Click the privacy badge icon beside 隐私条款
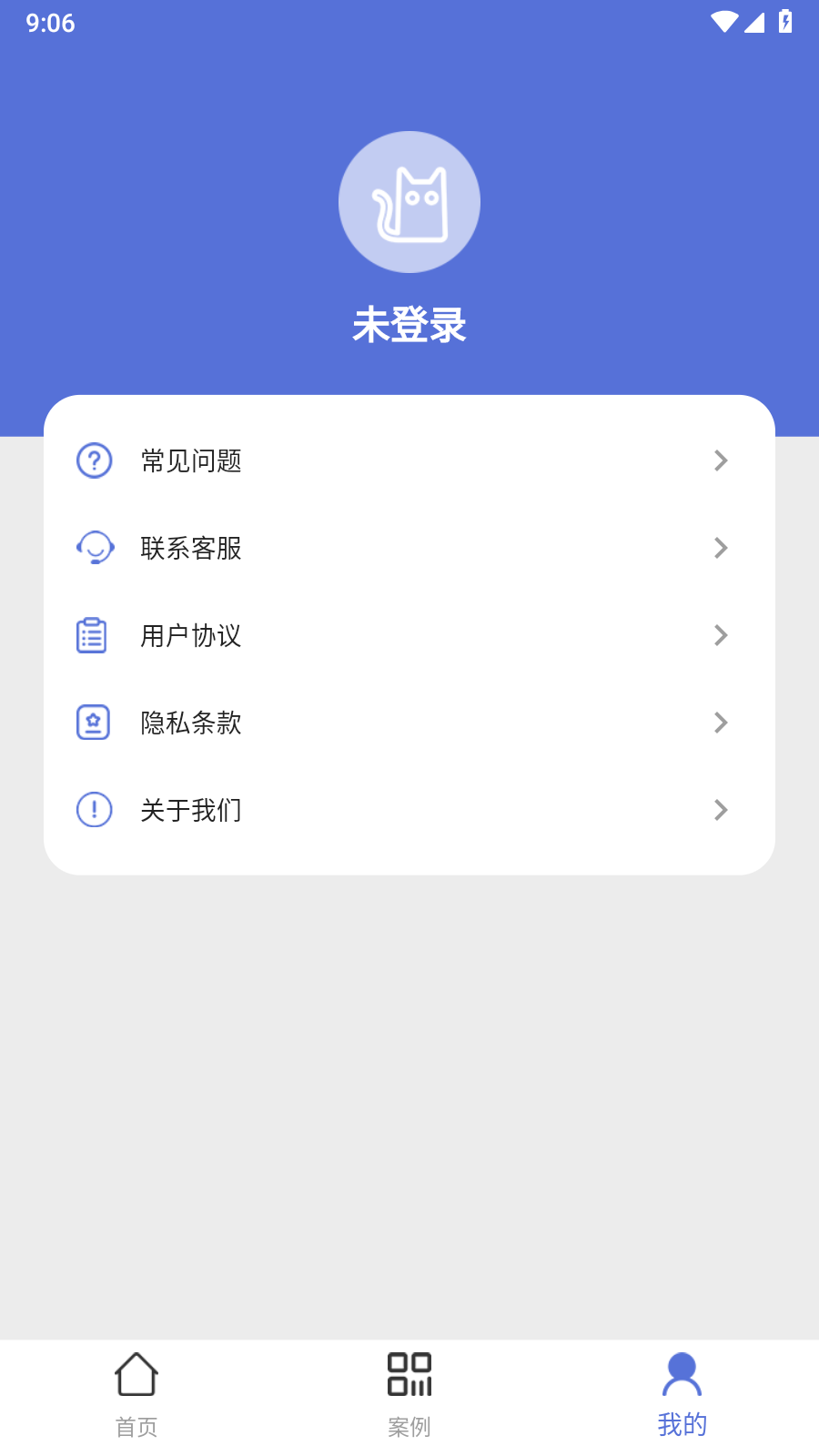819x1456 pixels. [x=93, y=722]
